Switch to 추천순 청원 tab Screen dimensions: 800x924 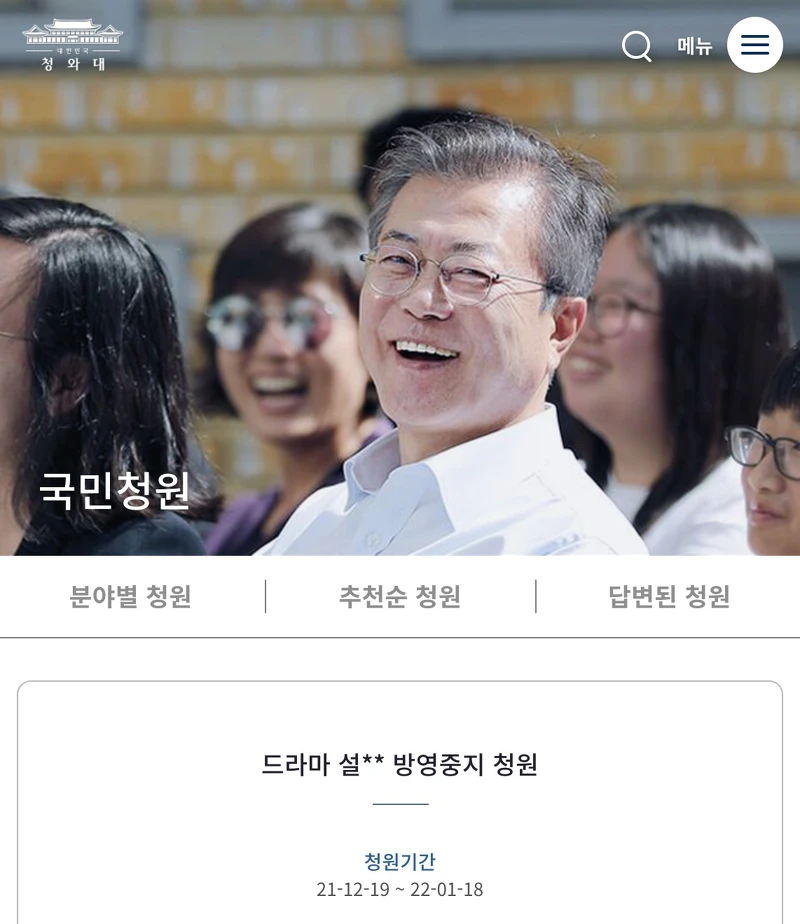coord(400,596)
